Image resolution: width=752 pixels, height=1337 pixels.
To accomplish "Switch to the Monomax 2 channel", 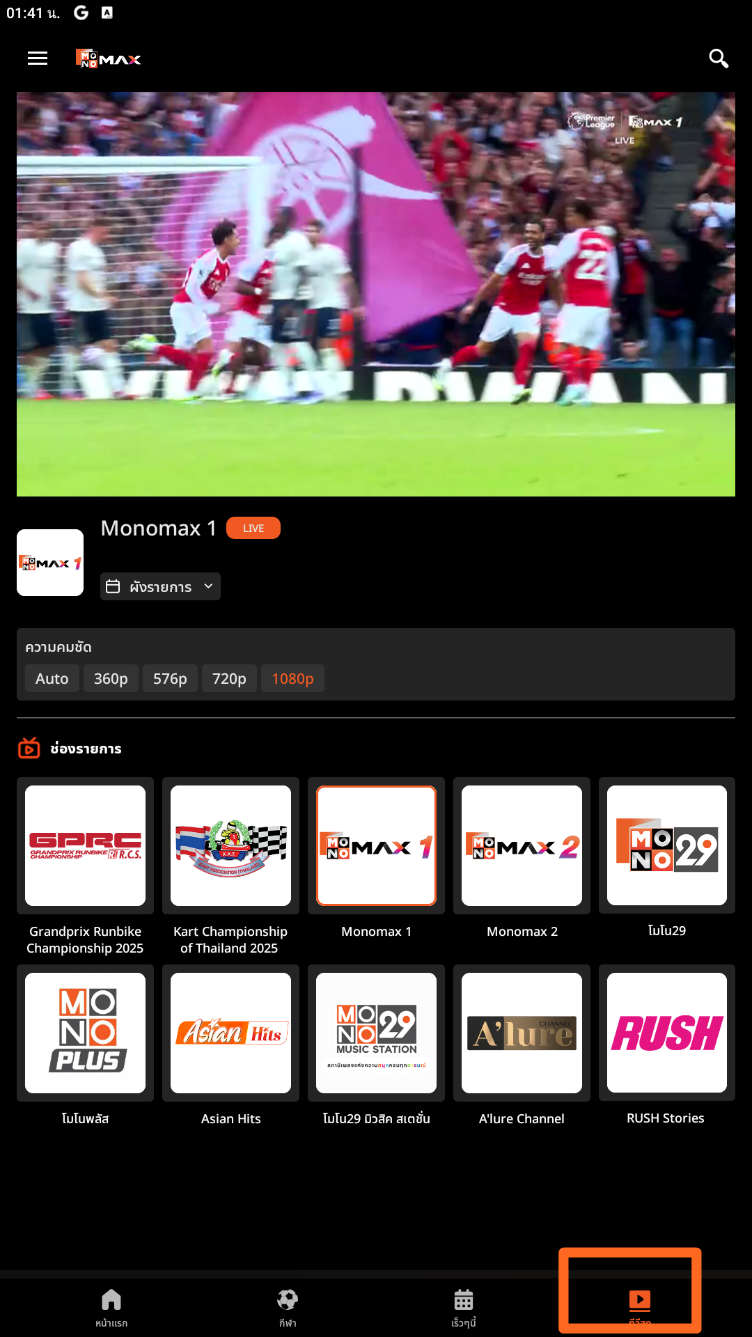I will point(522,845).
